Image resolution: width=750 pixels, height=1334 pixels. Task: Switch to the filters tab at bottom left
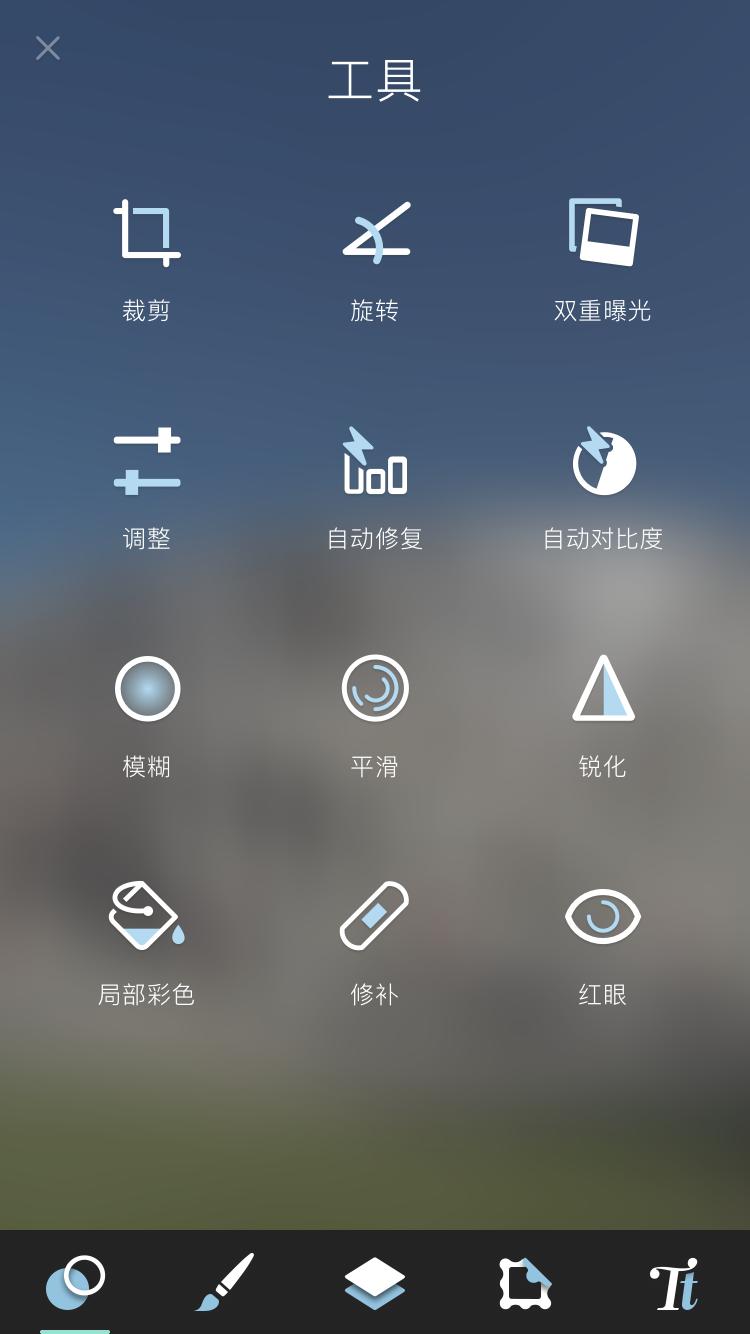(75, 1283)
